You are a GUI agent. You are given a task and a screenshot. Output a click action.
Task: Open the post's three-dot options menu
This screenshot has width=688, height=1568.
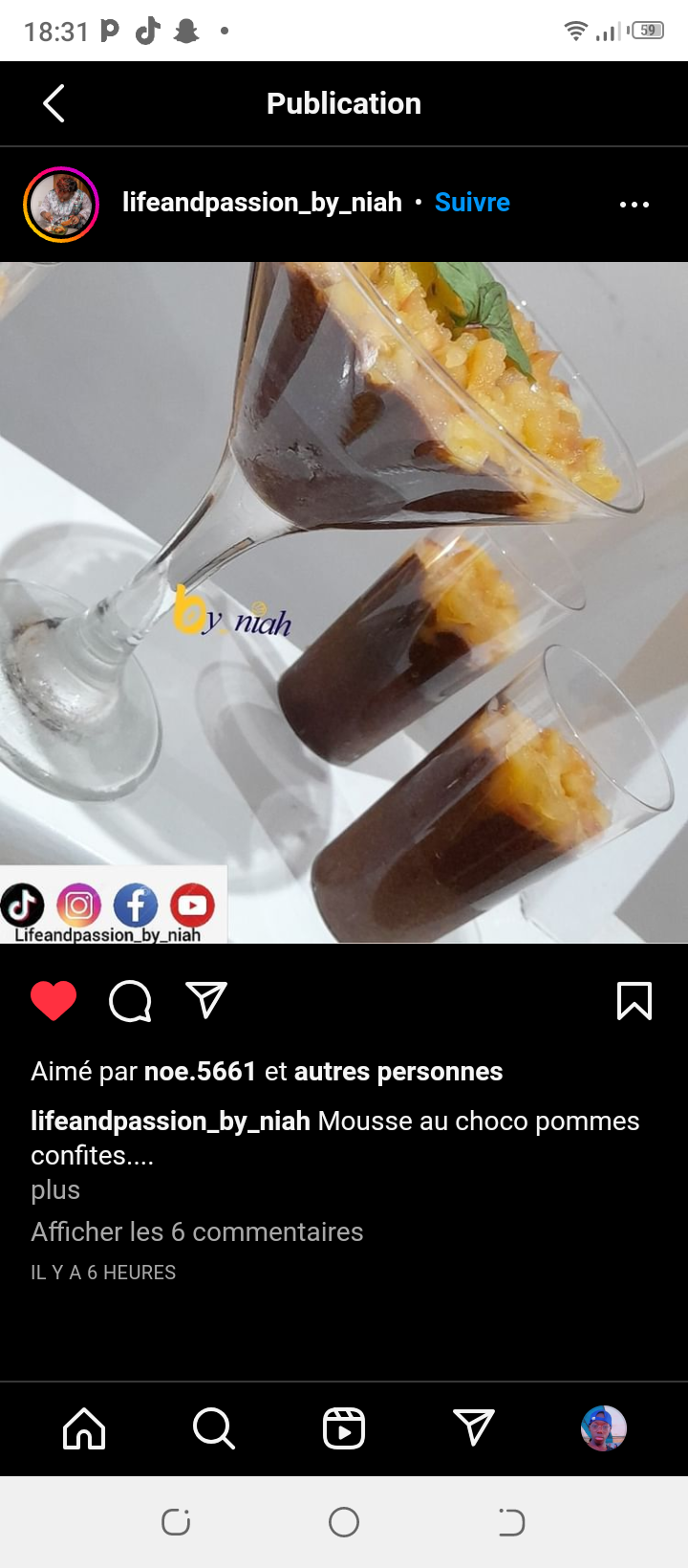point(634,205)
